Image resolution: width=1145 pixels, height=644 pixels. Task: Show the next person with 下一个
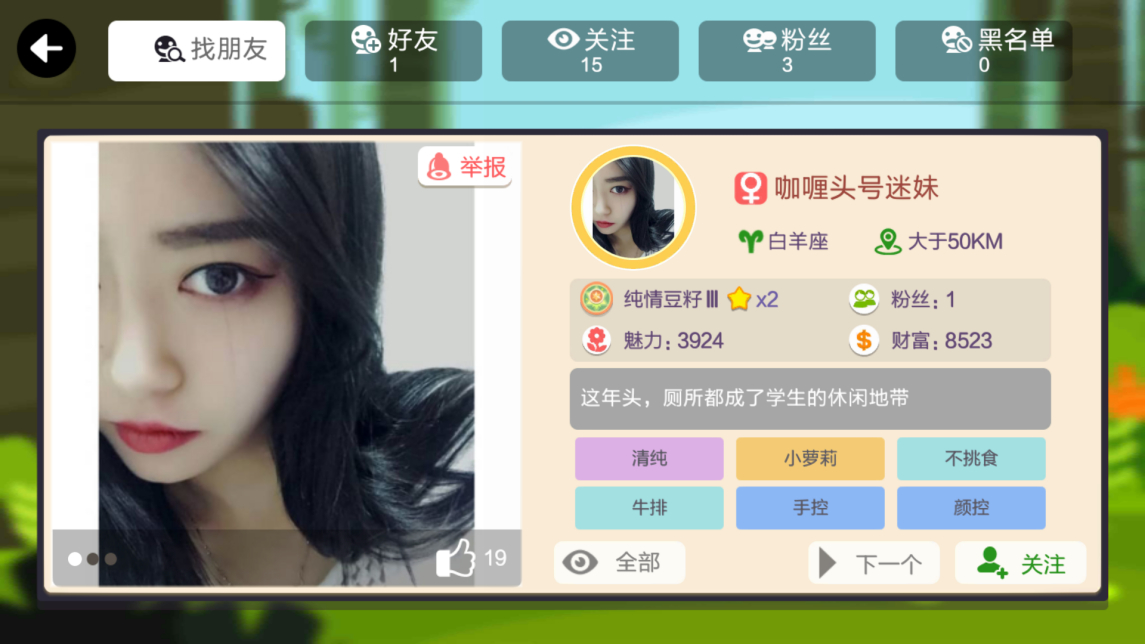[873, 564]
